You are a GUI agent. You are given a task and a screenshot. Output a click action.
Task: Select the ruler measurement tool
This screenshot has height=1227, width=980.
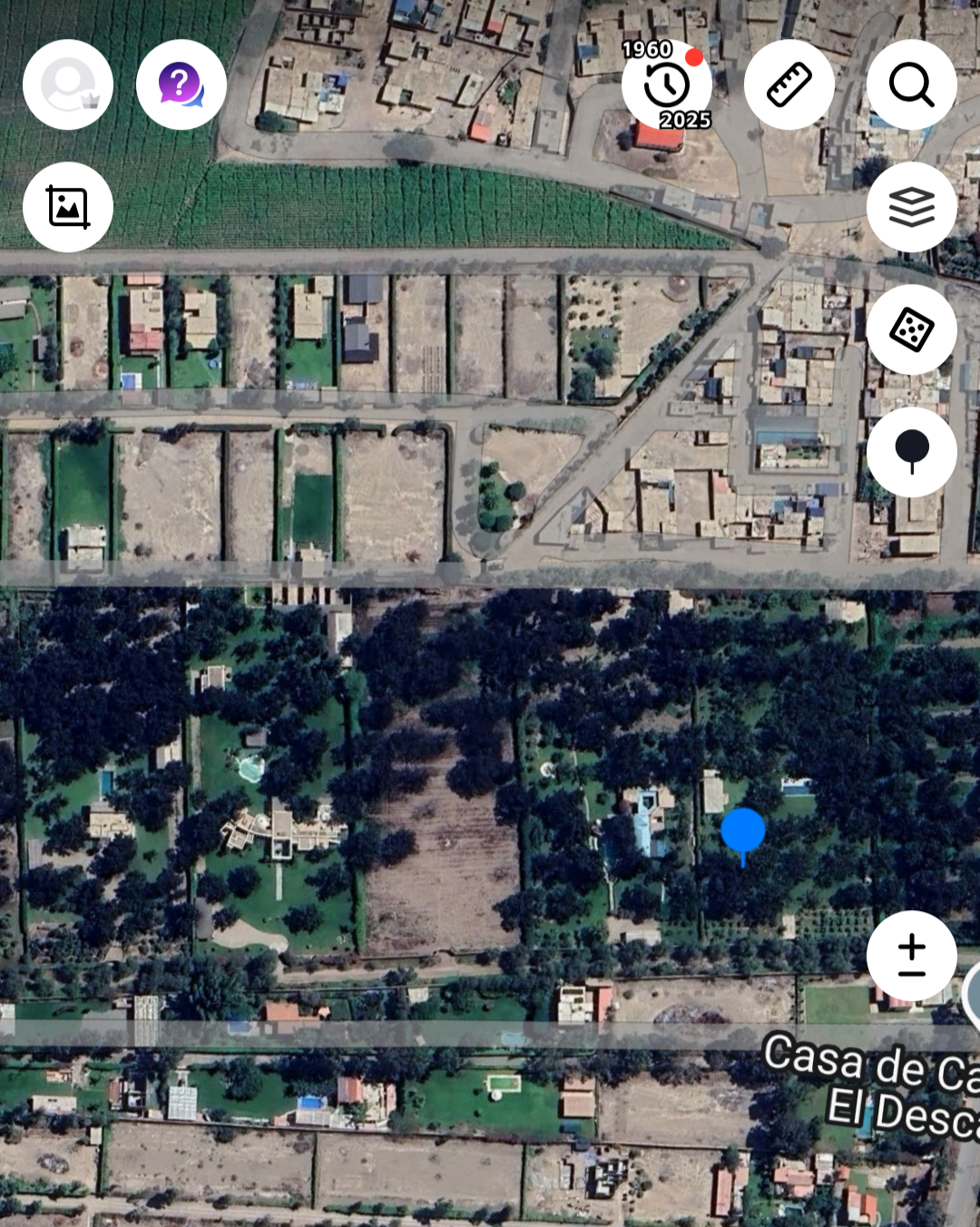[789, 84]
